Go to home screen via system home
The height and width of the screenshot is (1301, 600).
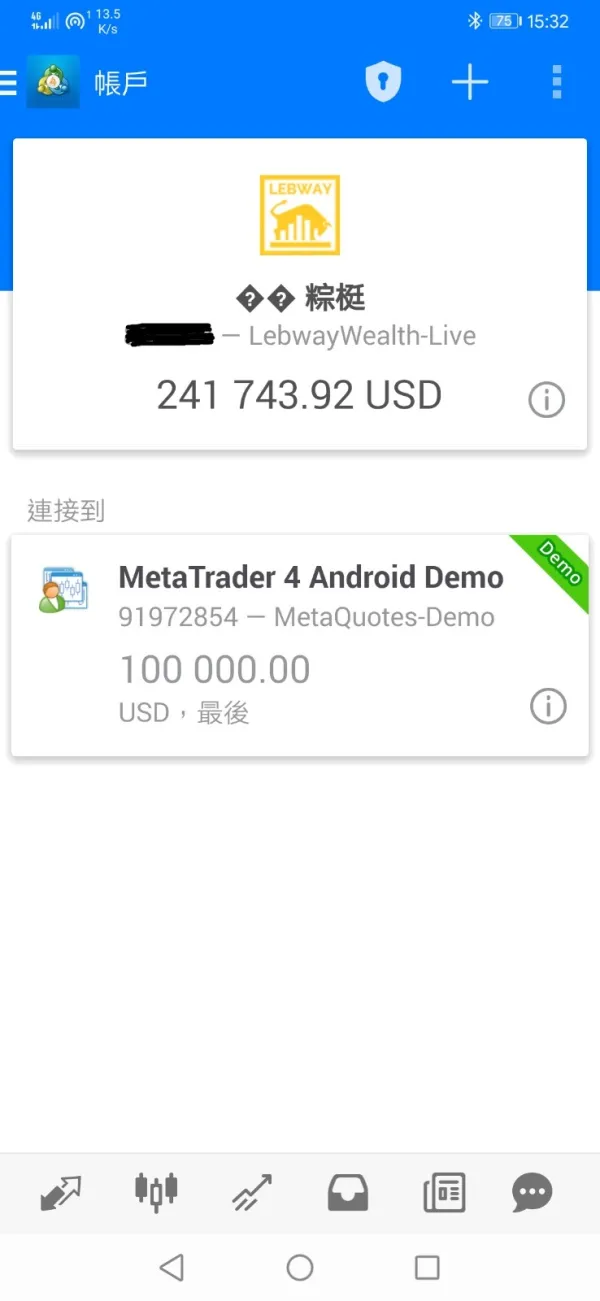(300, 1268)
